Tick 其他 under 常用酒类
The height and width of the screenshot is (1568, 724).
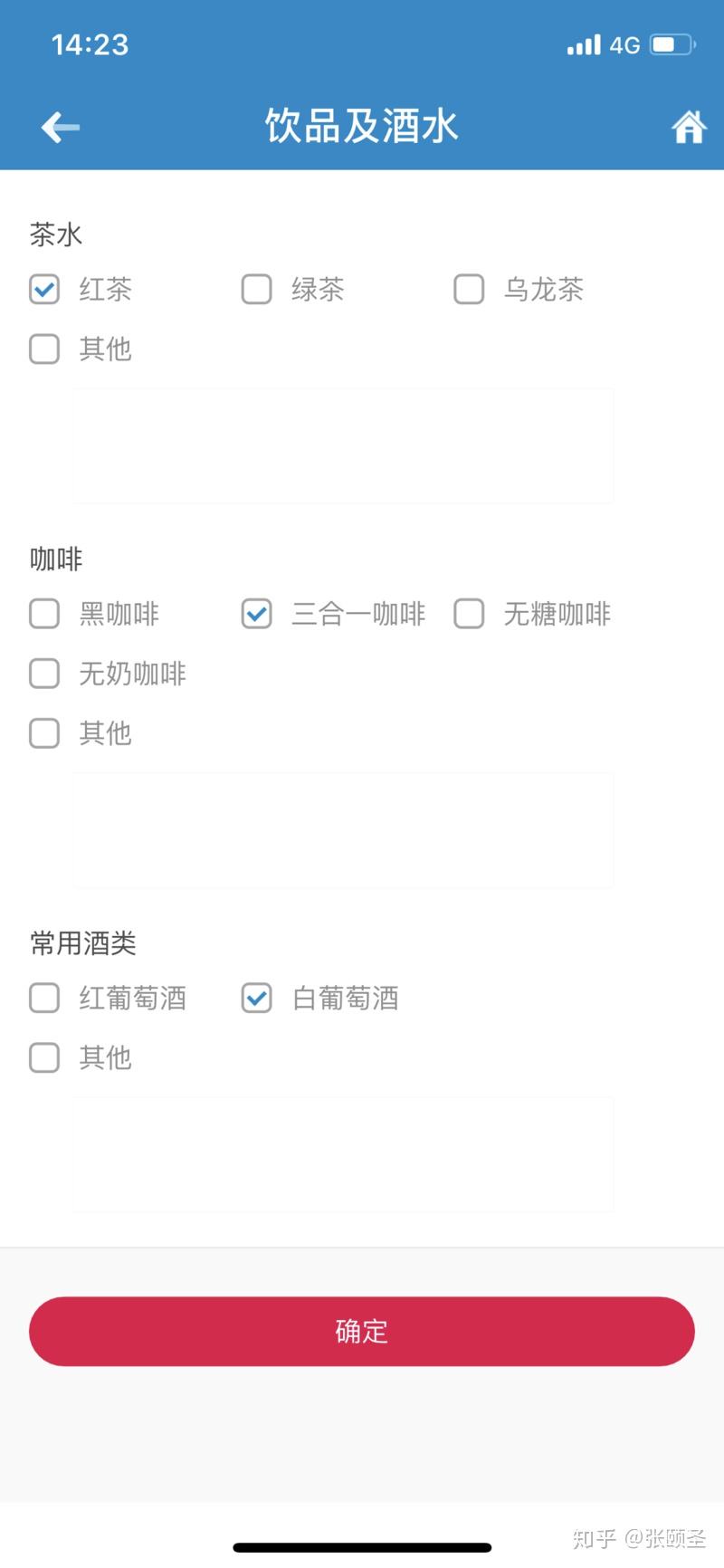[44, 1057]
